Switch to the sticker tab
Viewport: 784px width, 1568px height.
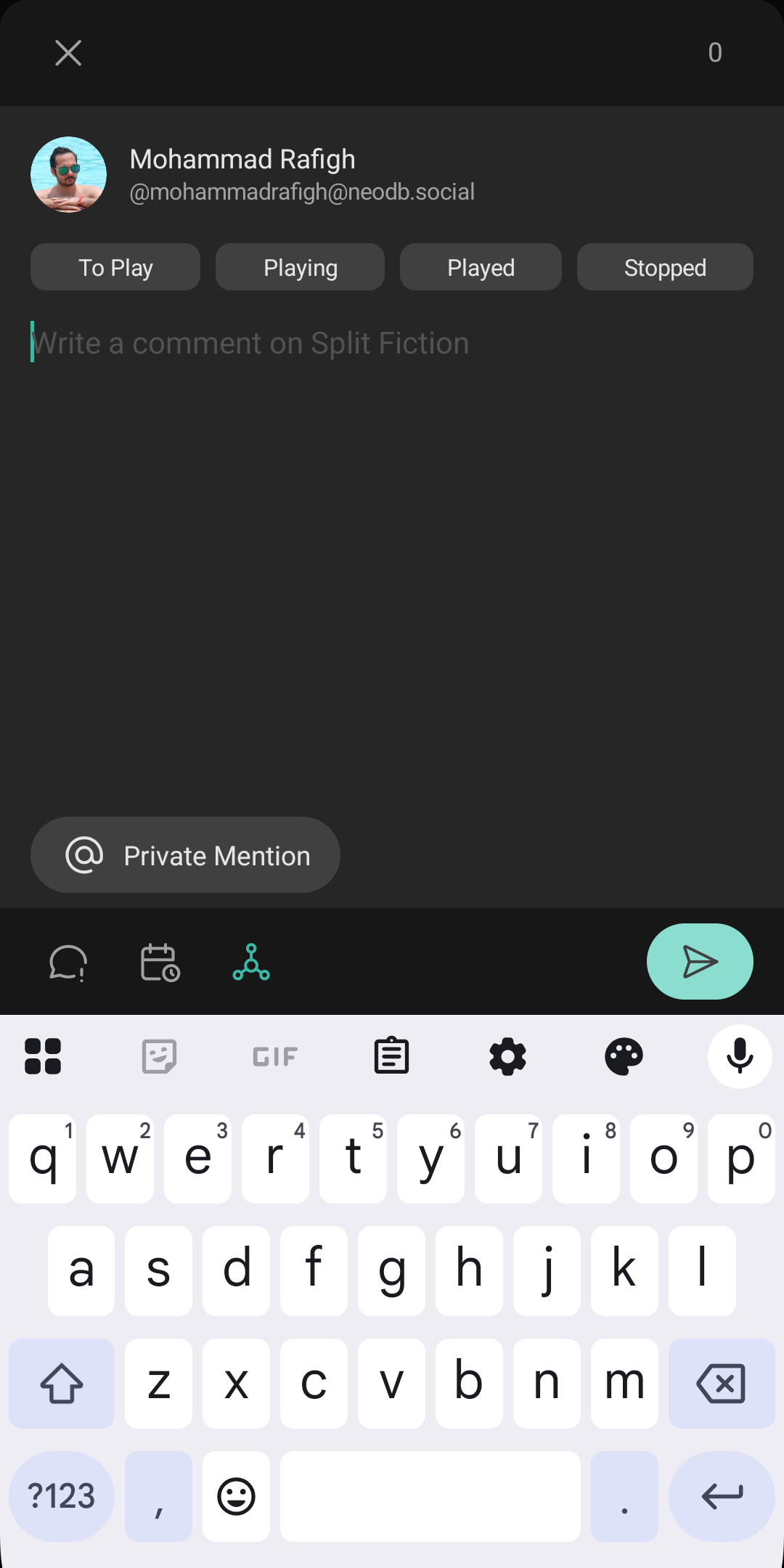coord(158,1056)
